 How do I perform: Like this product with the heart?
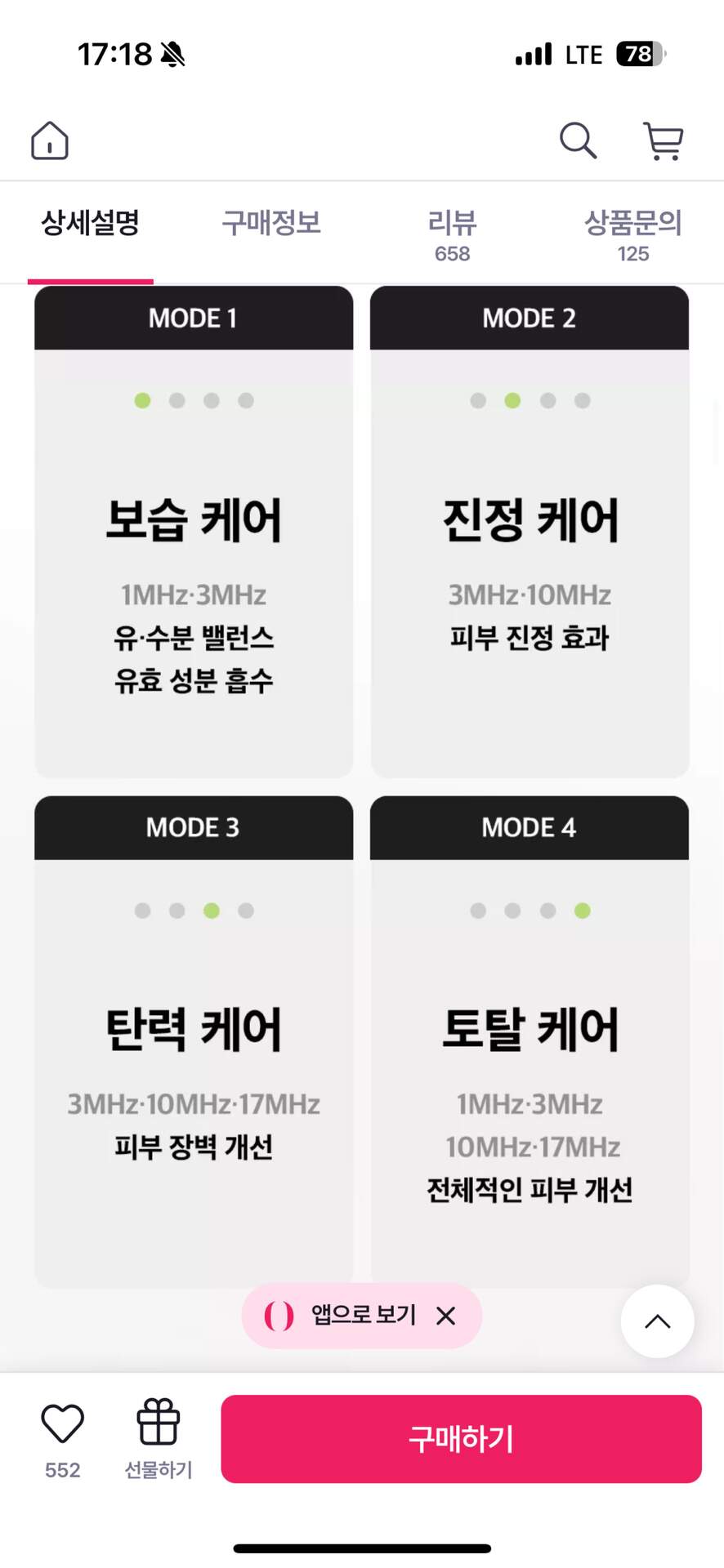pos(63,1424)
